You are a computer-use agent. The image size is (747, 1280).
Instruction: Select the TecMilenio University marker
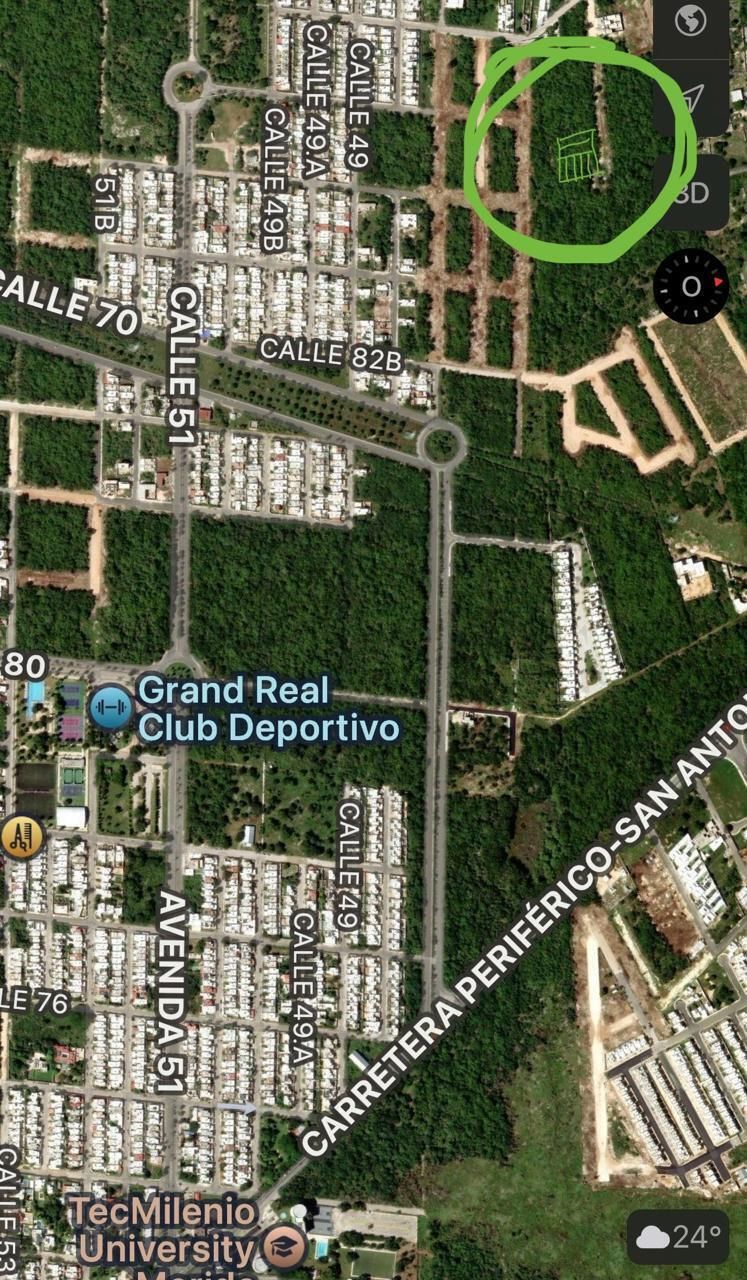pyautogui.click(x=285, y=1246)
